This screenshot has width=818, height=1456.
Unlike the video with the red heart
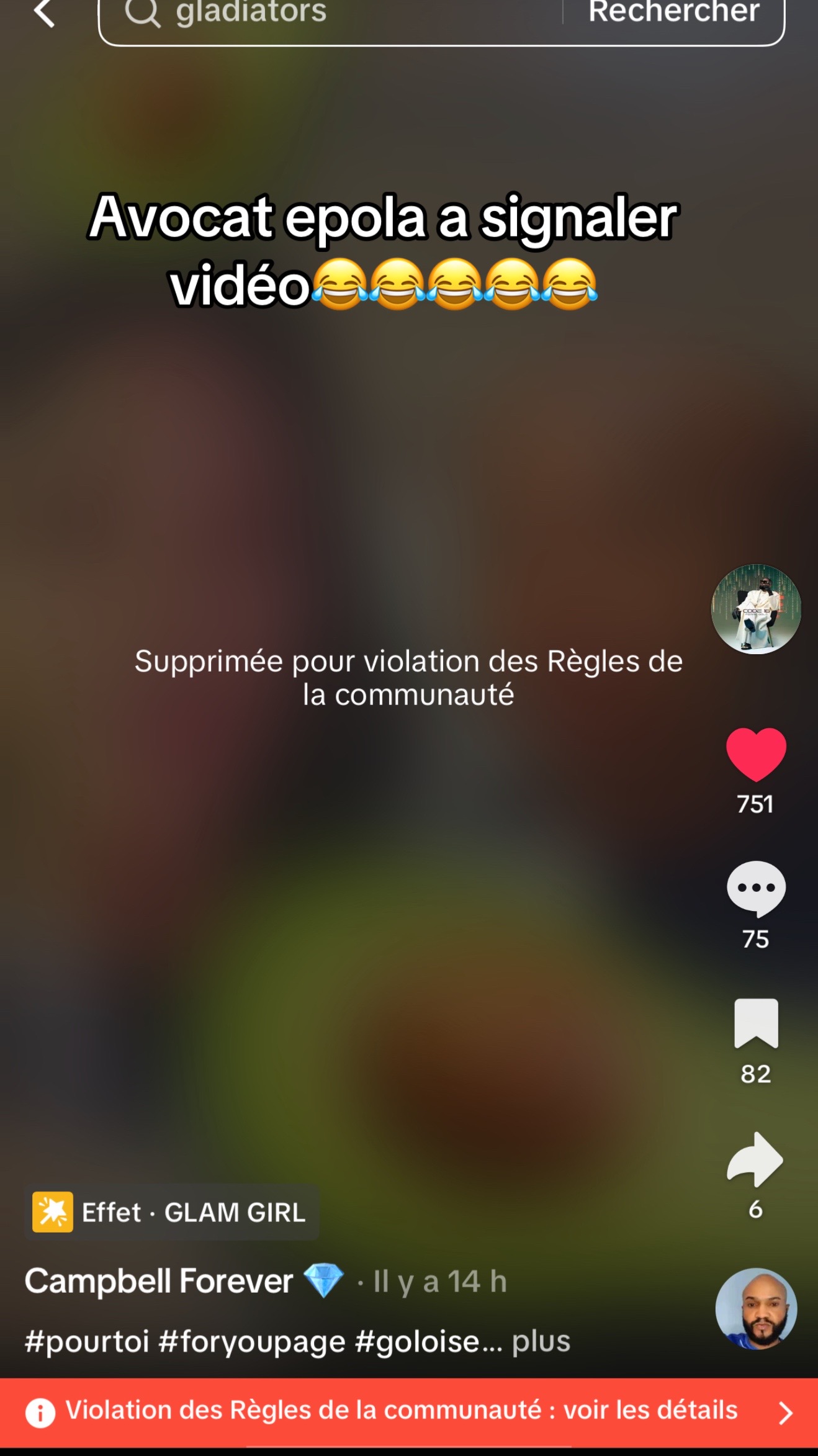pyautogui.click(x=756, y=754)
